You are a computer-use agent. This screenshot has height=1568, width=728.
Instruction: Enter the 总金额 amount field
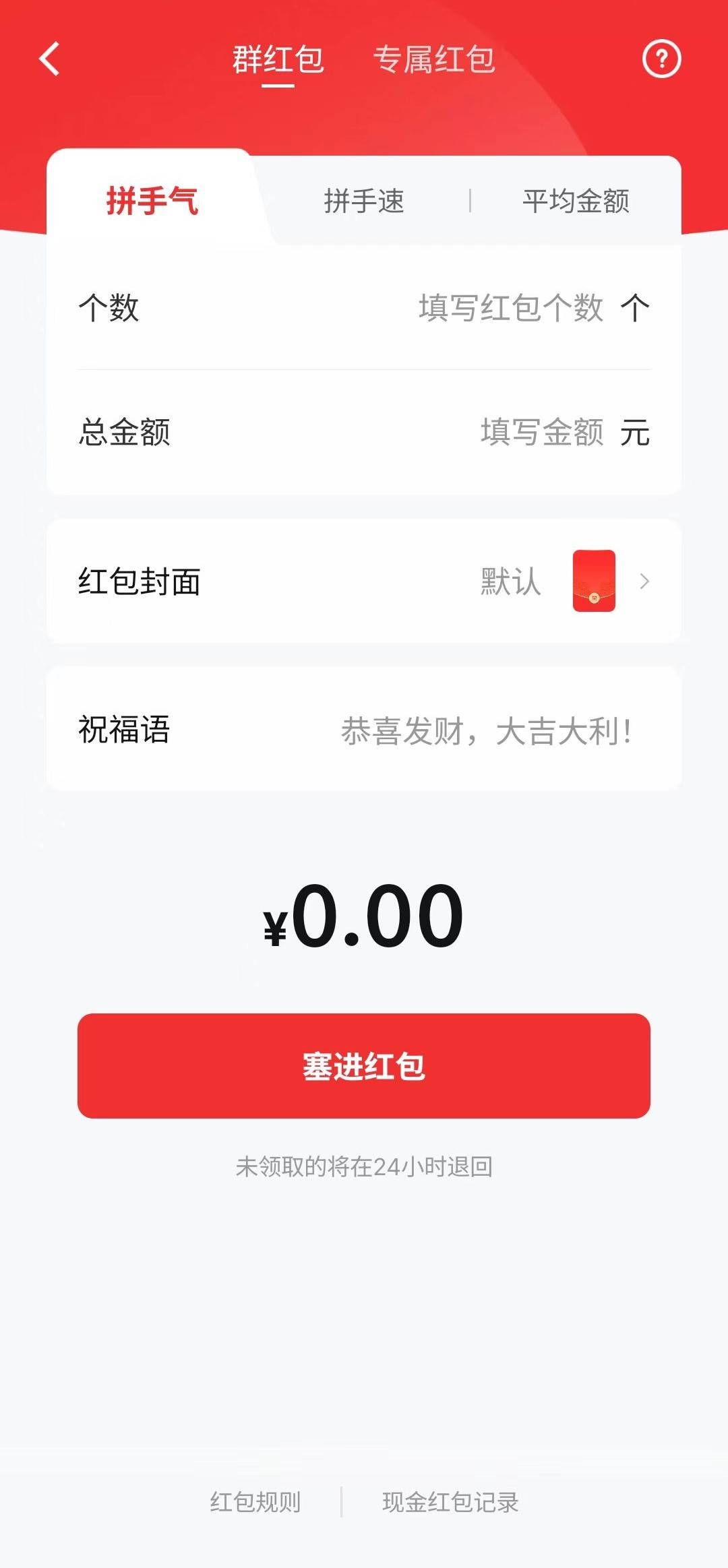[541, 432]
